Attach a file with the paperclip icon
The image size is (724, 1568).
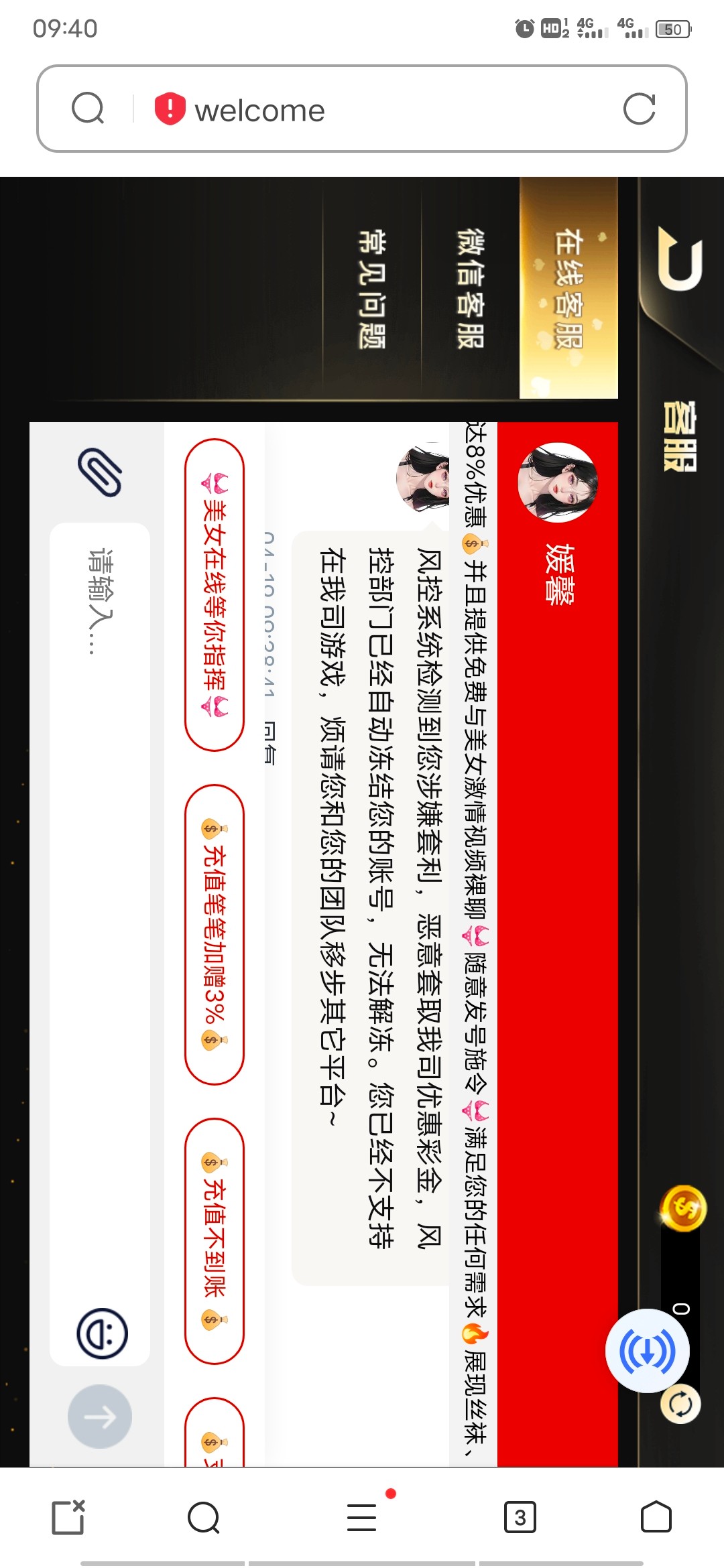[100, 472]
